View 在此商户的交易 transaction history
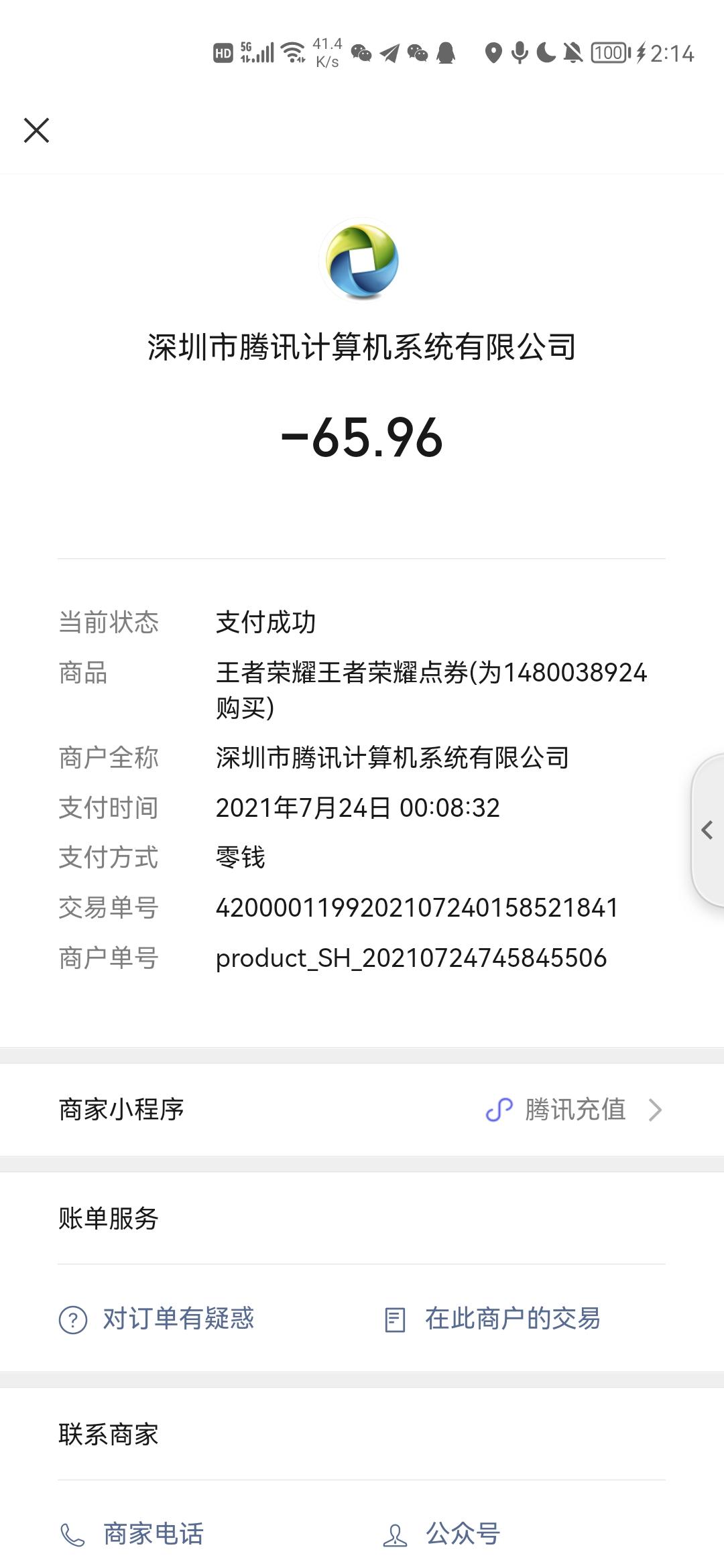 492,1319
